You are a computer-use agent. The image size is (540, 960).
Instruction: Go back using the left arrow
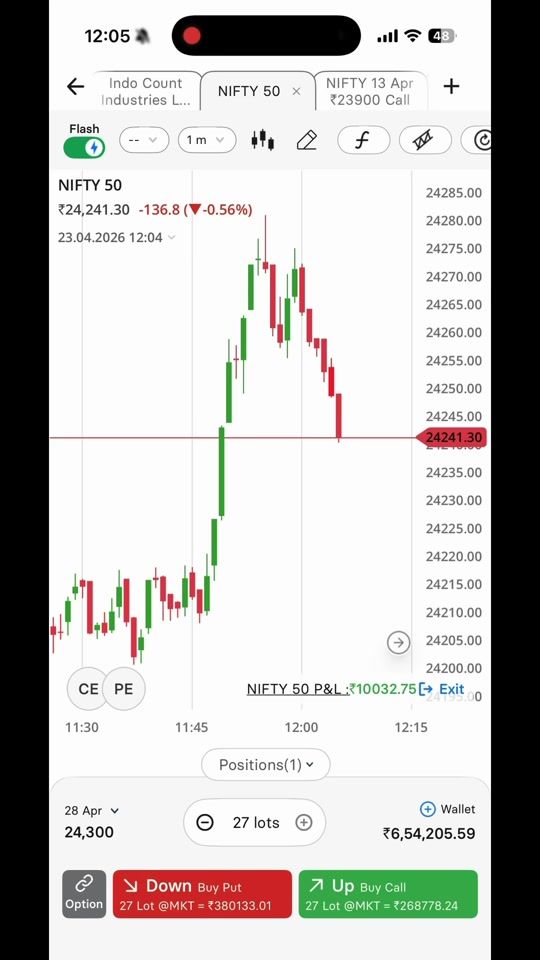tap(75, 87)
